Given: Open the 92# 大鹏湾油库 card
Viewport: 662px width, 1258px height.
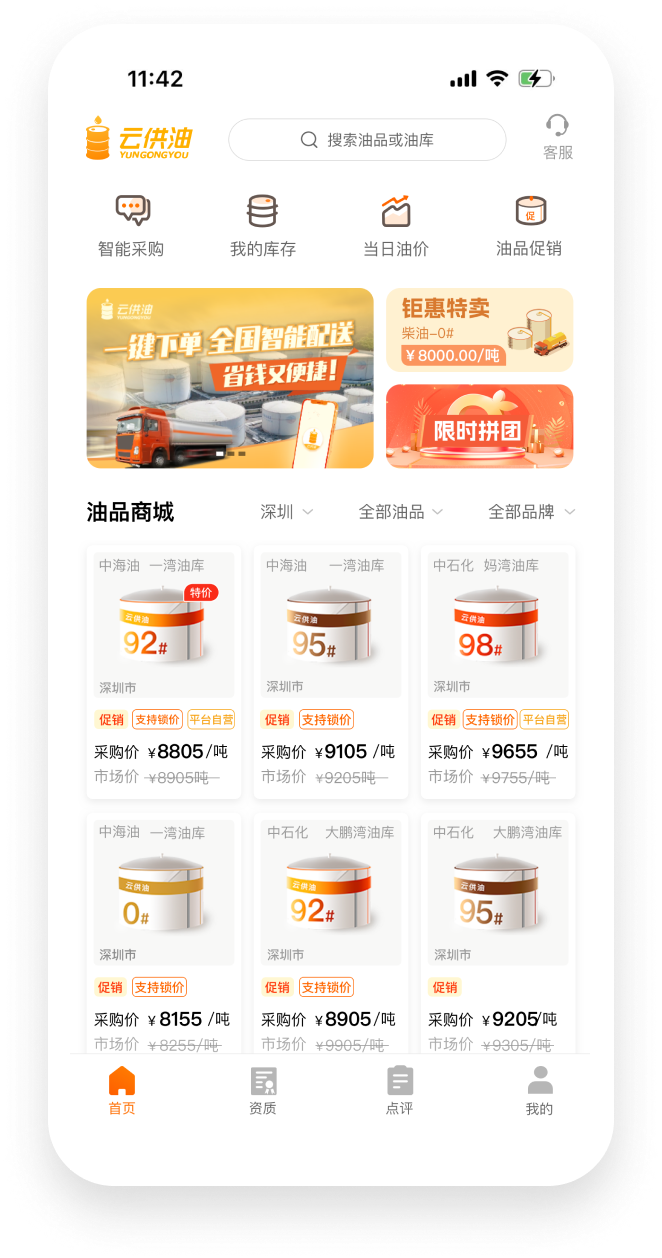Looking at the screenshot, I should point(331,935).
